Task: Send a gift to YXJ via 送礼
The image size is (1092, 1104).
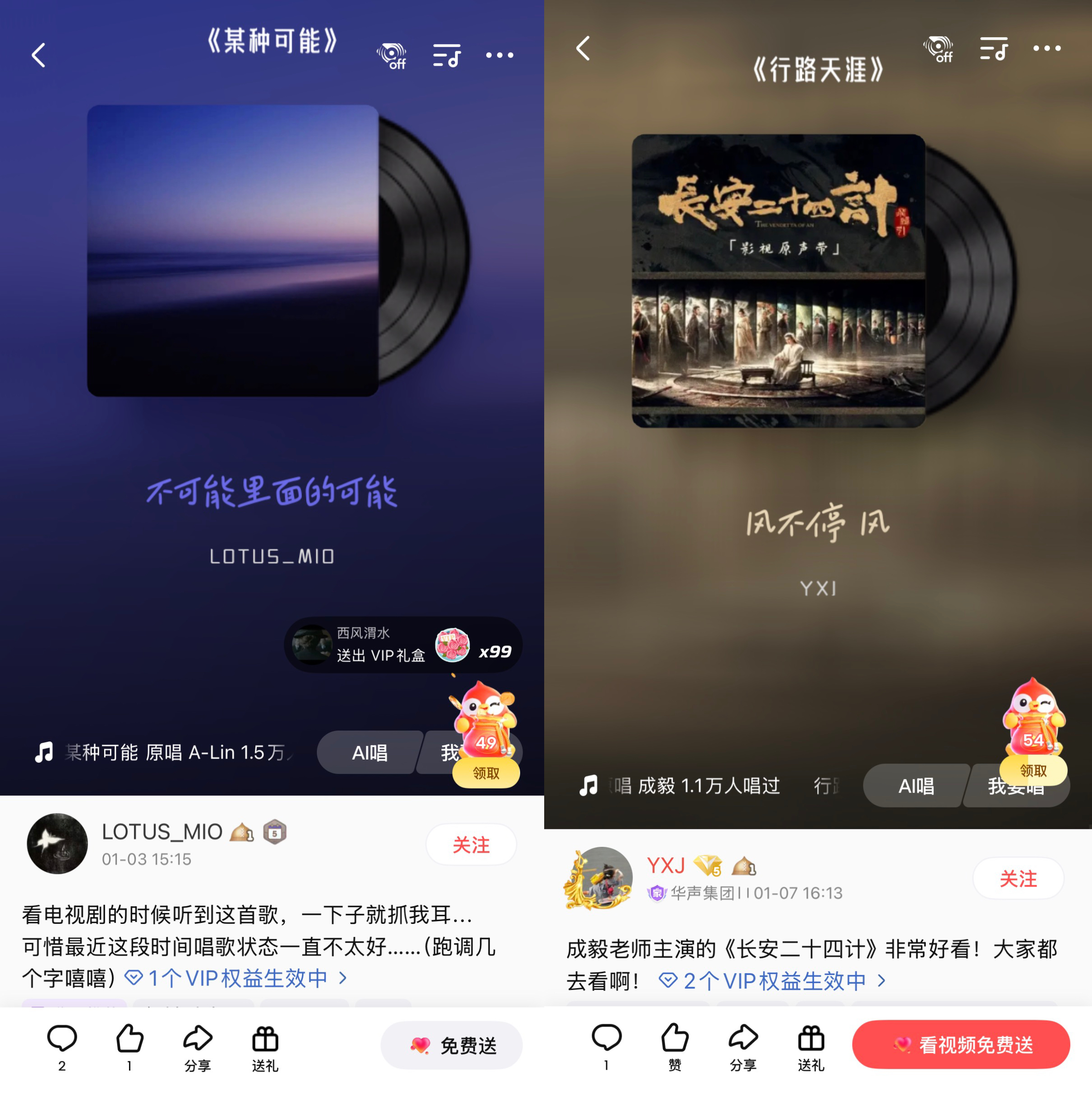Action: coord(811,1047)
